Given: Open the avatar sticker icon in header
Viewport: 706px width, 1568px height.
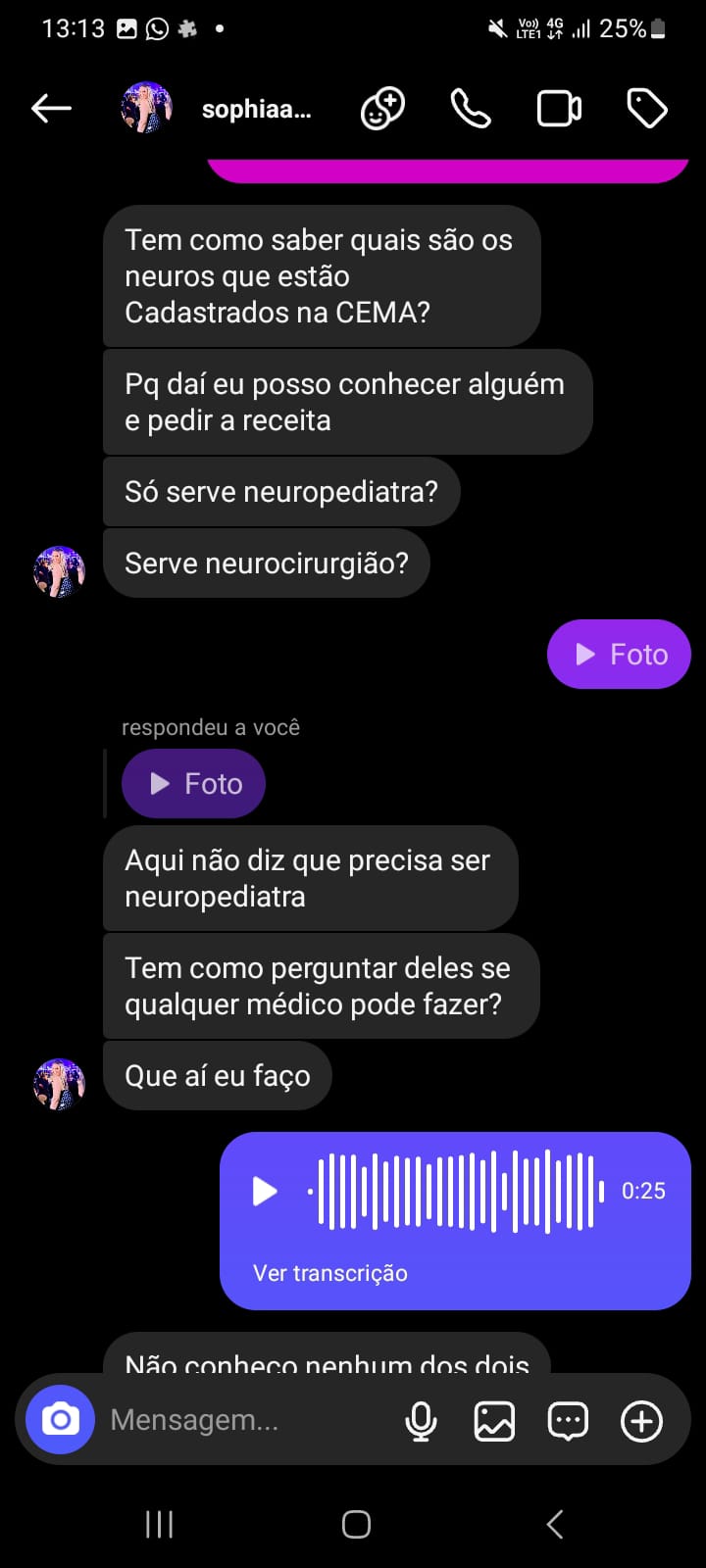Looking at the screenshot, I should pos(382,109).
